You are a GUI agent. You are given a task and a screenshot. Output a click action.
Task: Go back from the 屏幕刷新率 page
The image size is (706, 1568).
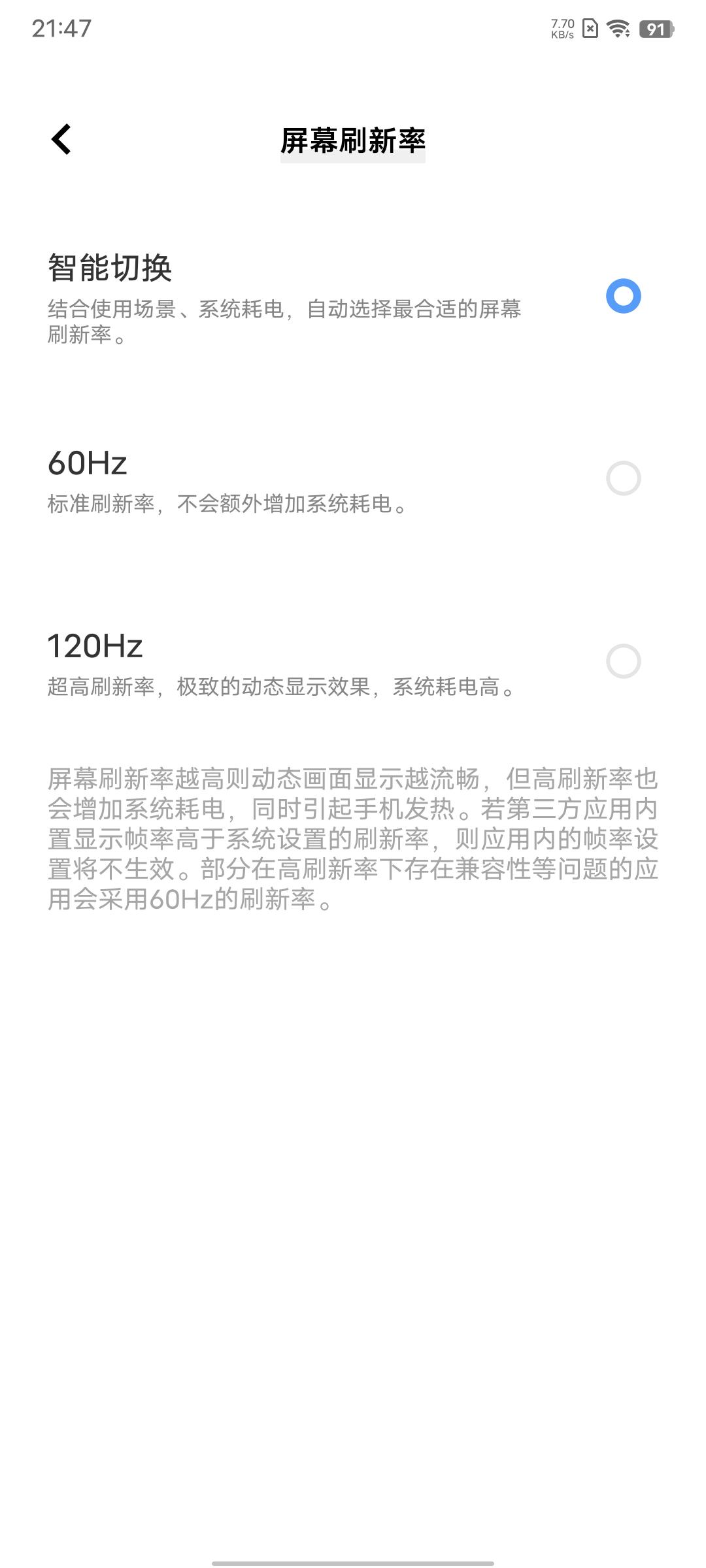coord(61,139)
